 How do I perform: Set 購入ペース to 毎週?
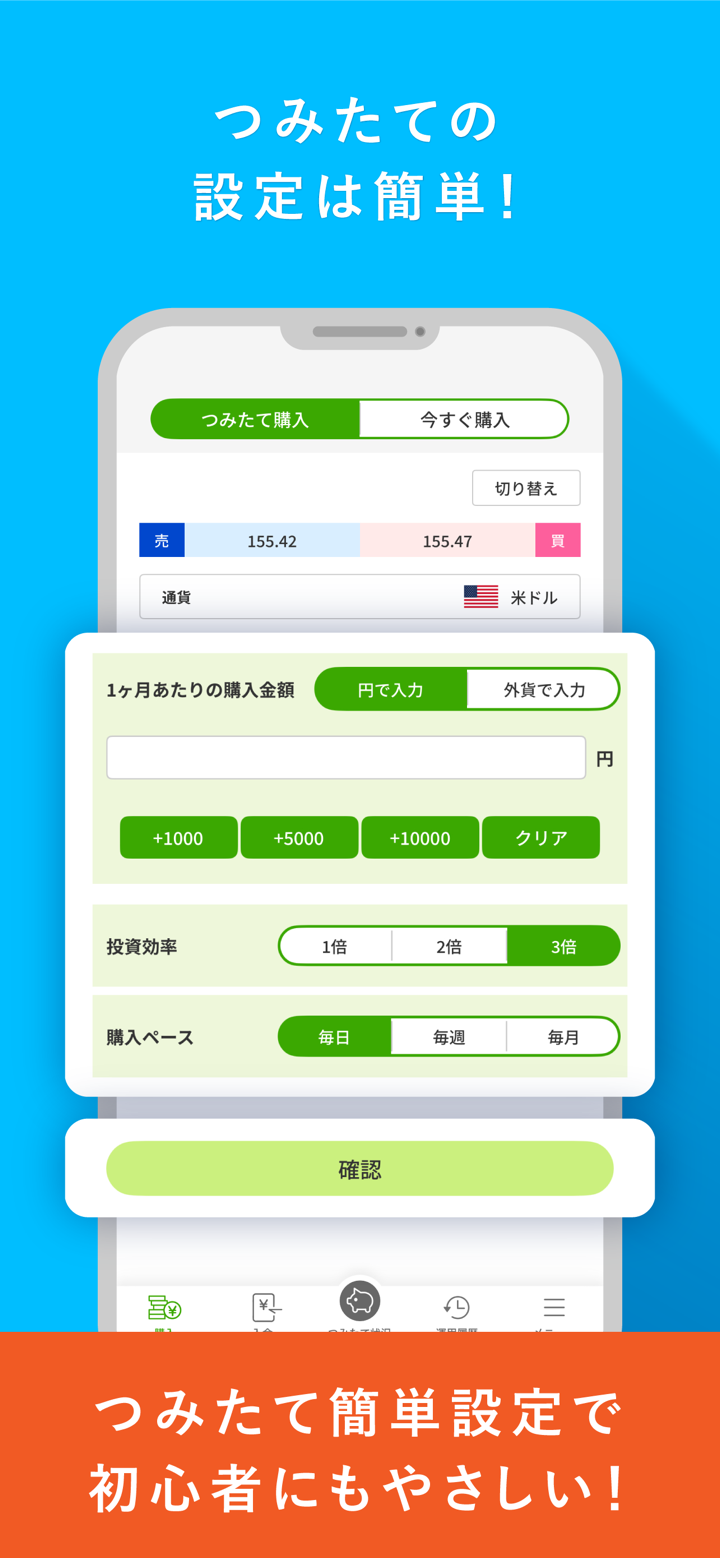(x=448, y=1037)
